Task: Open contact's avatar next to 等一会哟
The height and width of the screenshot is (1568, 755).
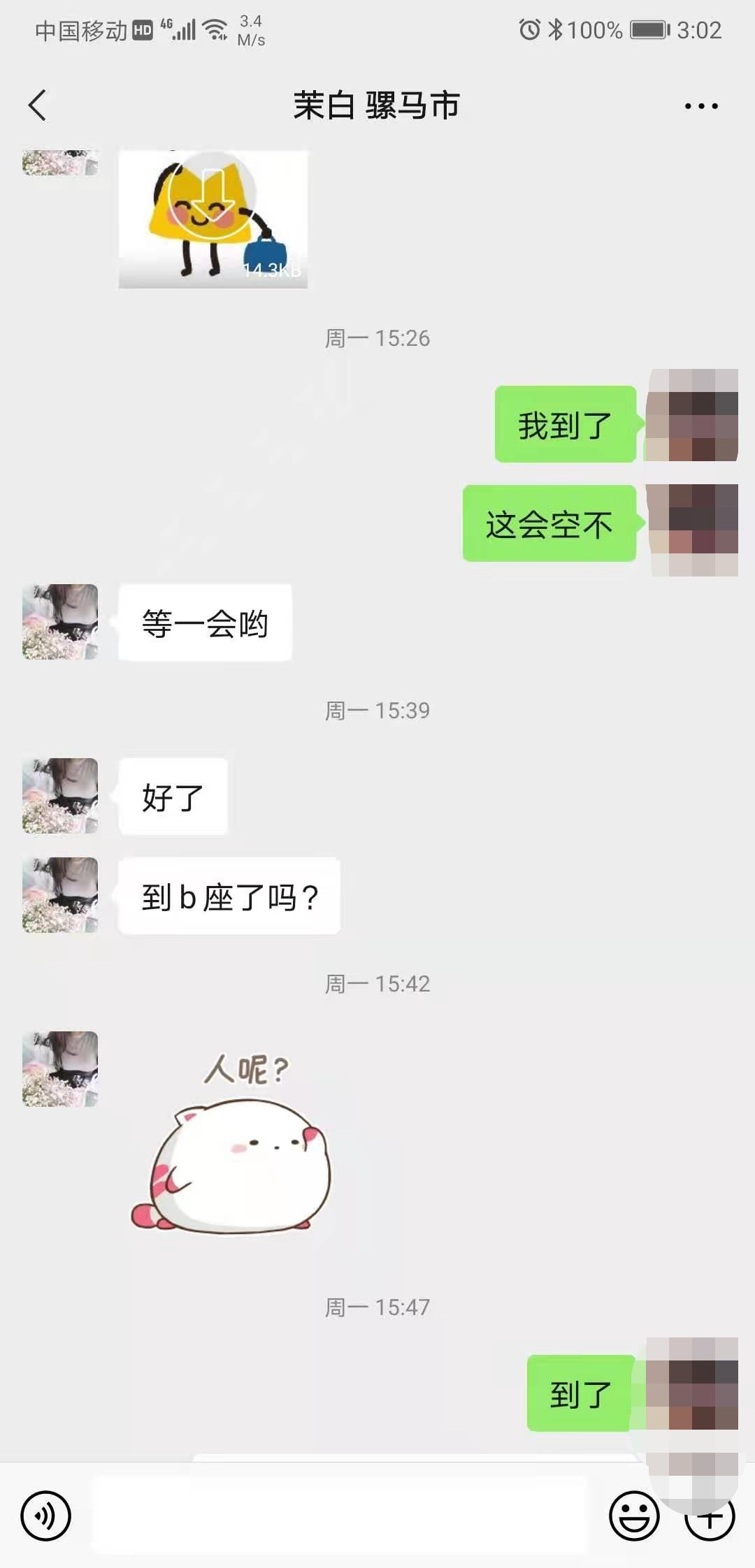Action: (60, 622)
